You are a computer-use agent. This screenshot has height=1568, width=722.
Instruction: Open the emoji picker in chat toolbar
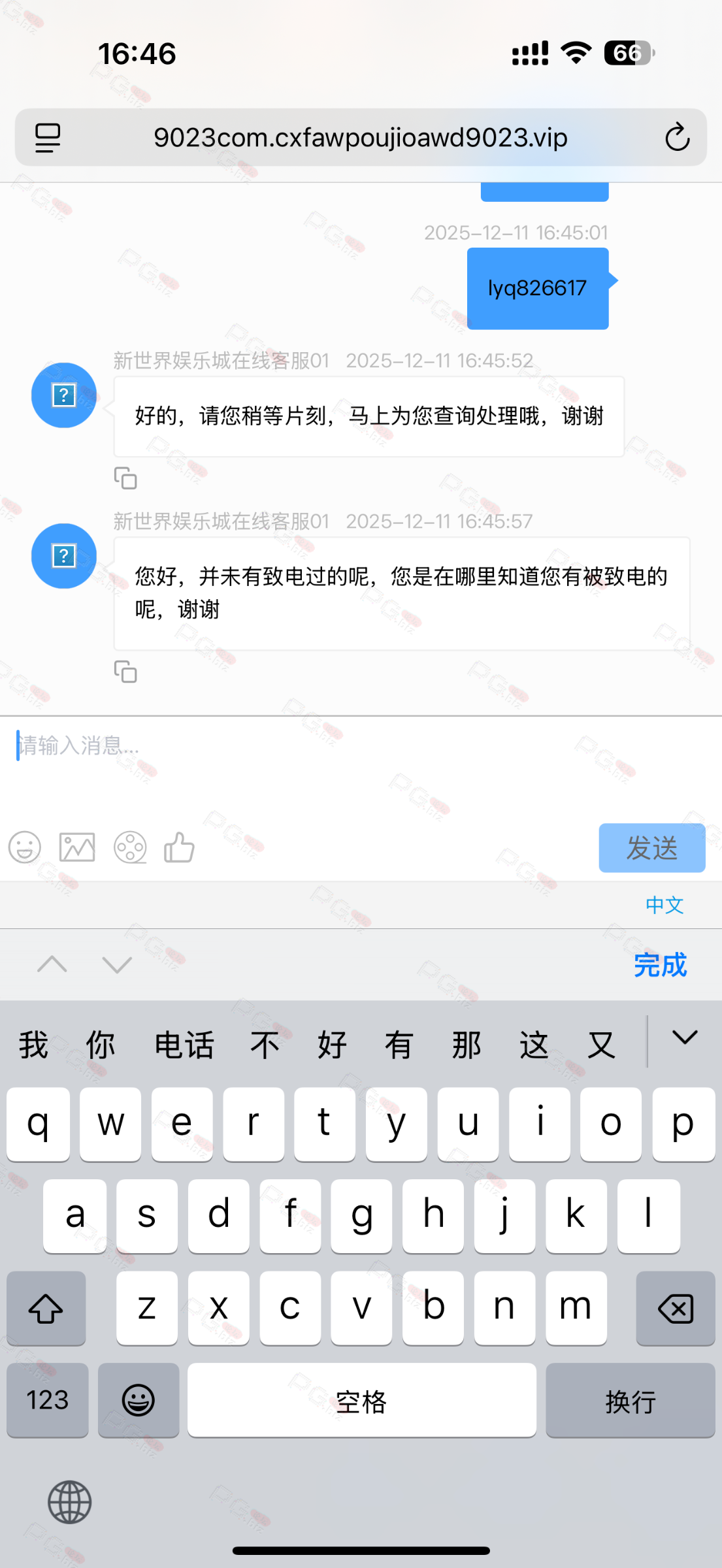tap(25, 848)
